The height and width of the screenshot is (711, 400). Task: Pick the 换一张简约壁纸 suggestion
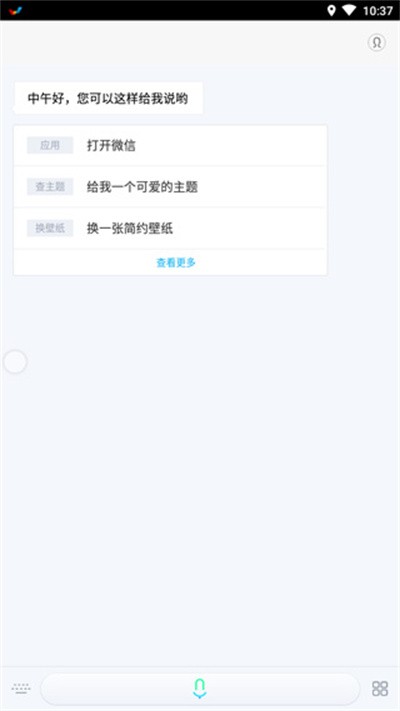(x=170, y=228)
